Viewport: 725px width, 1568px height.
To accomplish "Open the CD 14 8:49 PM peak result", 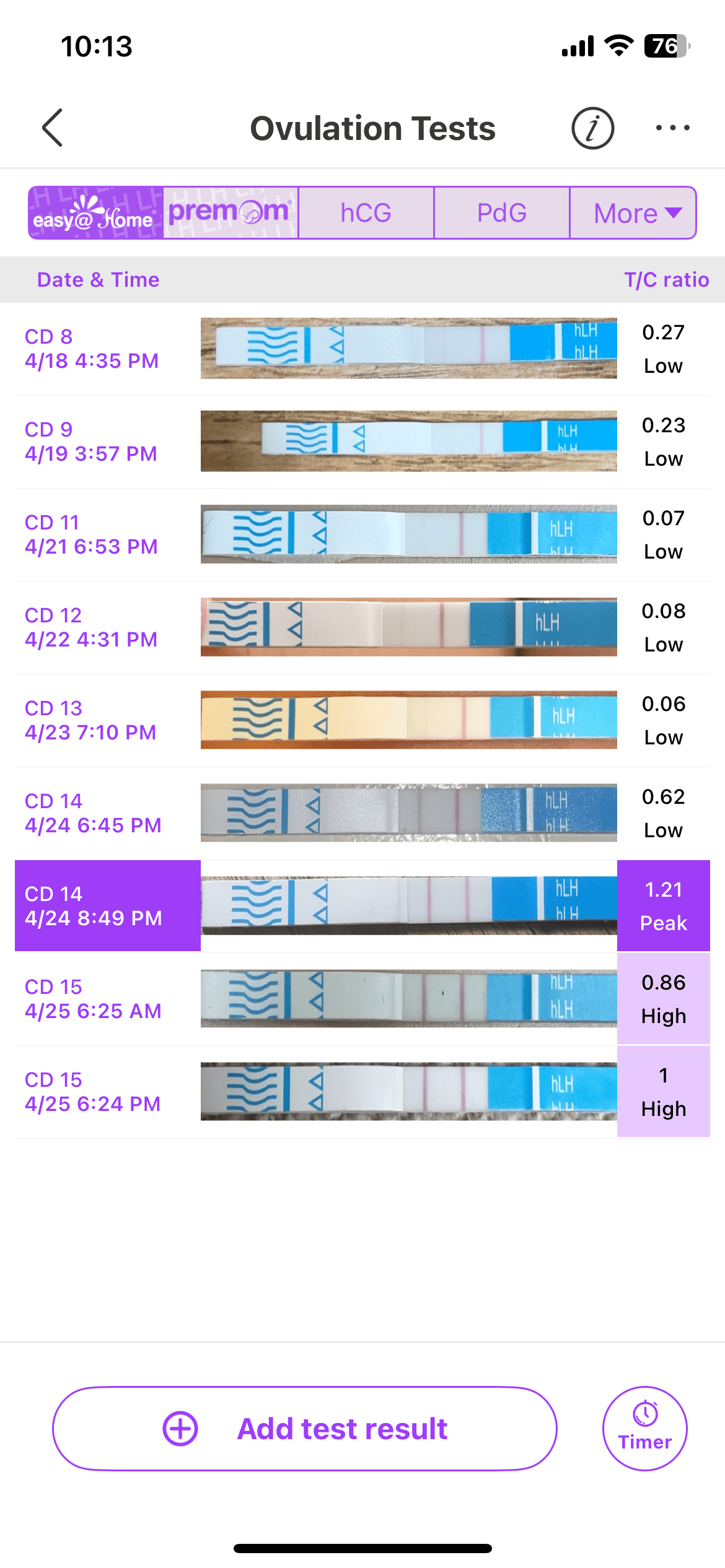I will pos(362,906).
